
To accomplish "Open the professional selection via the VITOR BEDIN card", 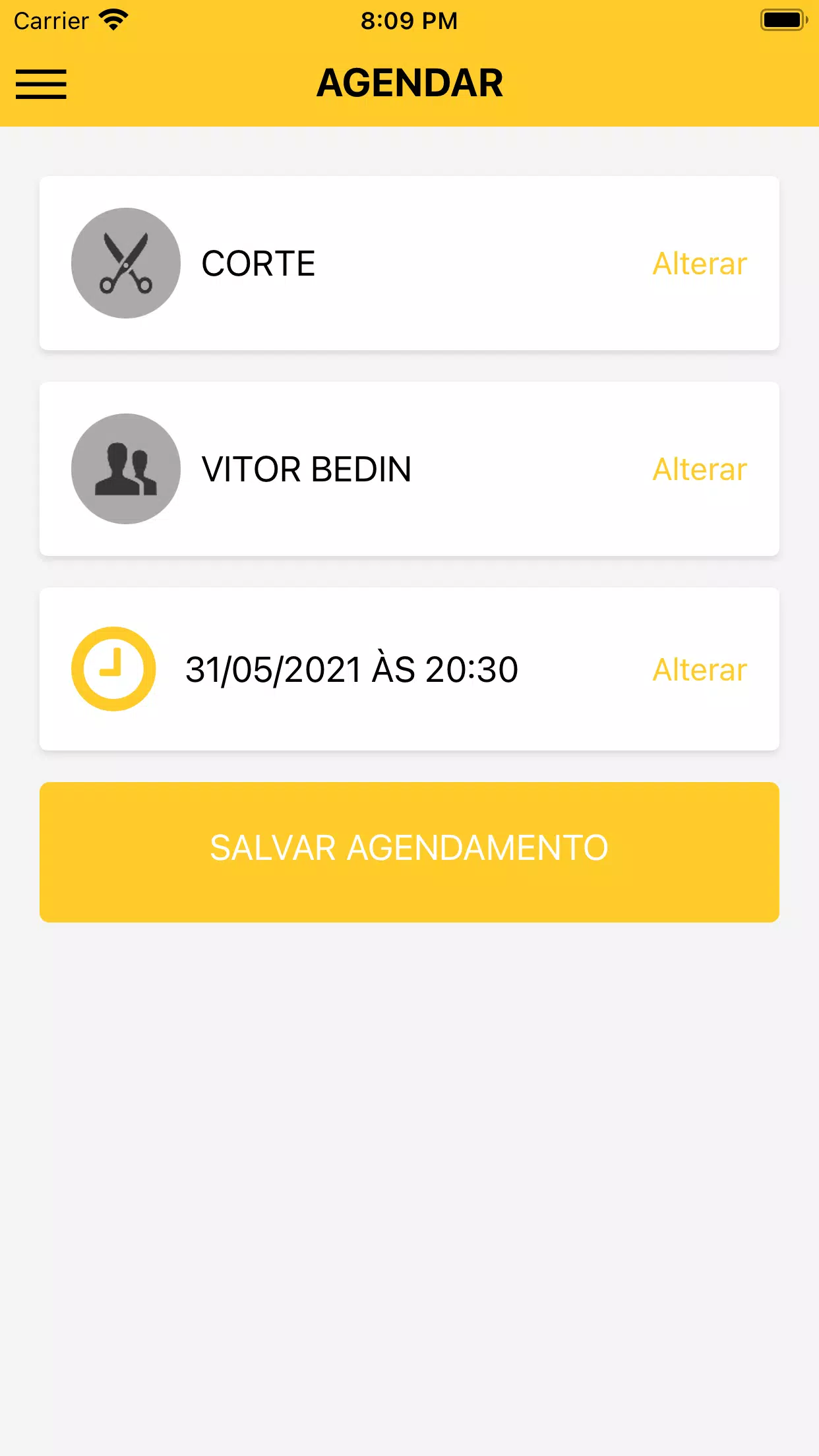I will (x=409, y=469).
